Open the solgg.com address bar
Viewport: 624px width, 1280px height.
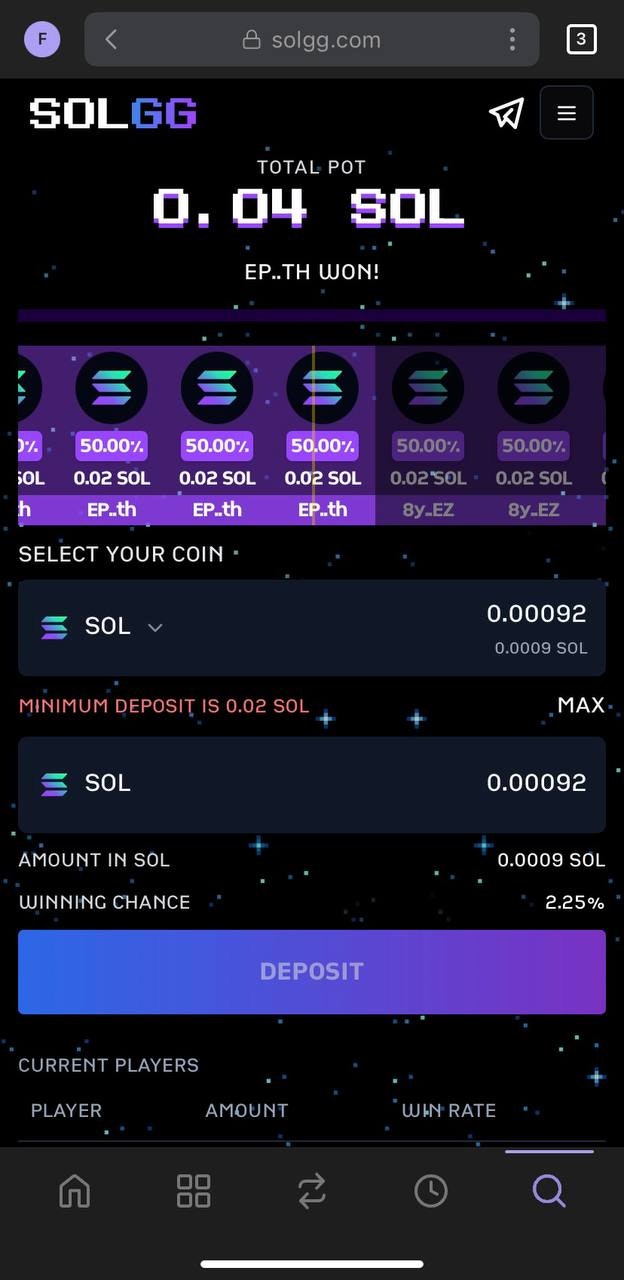(x=312, y=40)
